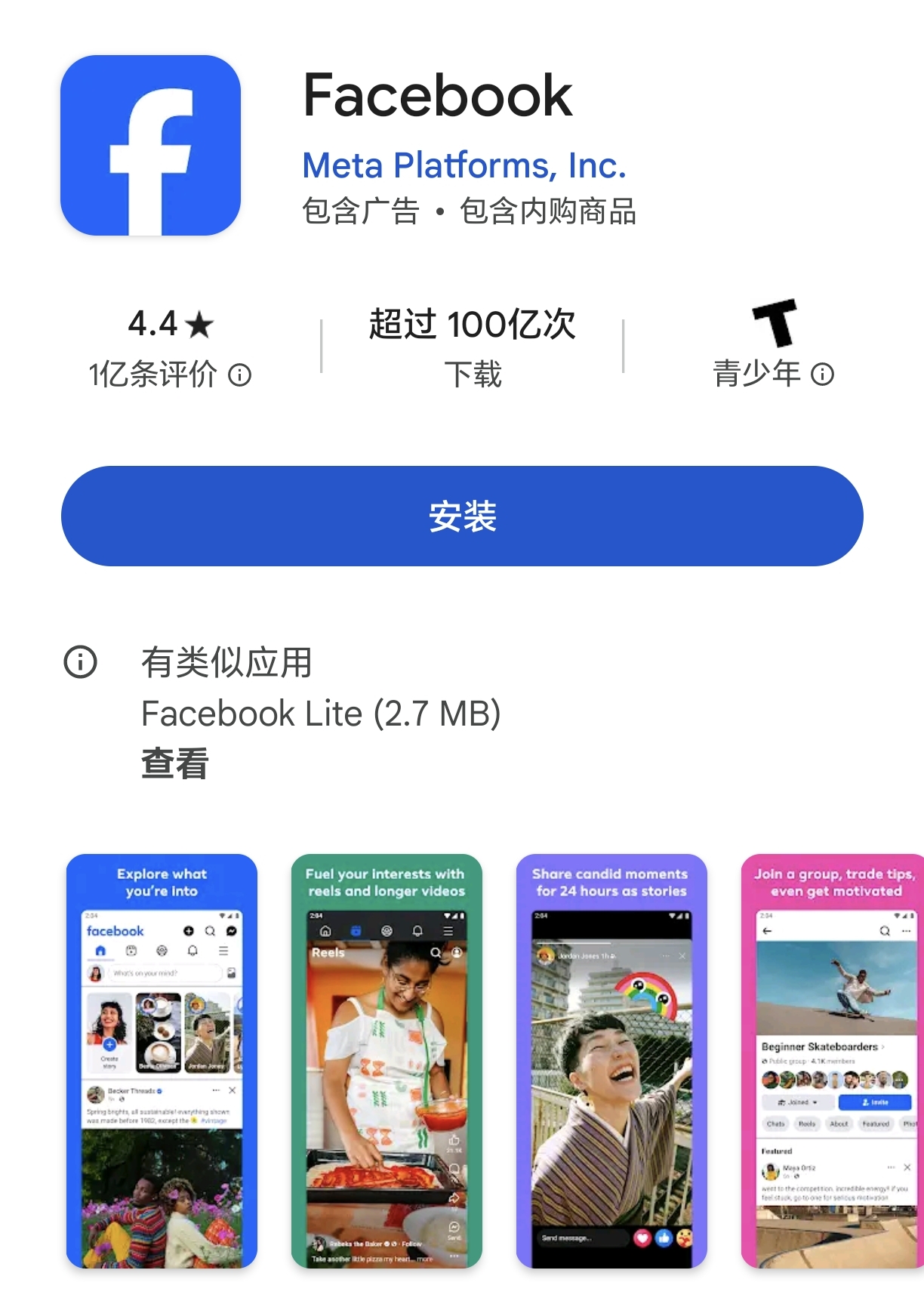Open the Facebook app icon

(x=150, y=146)
